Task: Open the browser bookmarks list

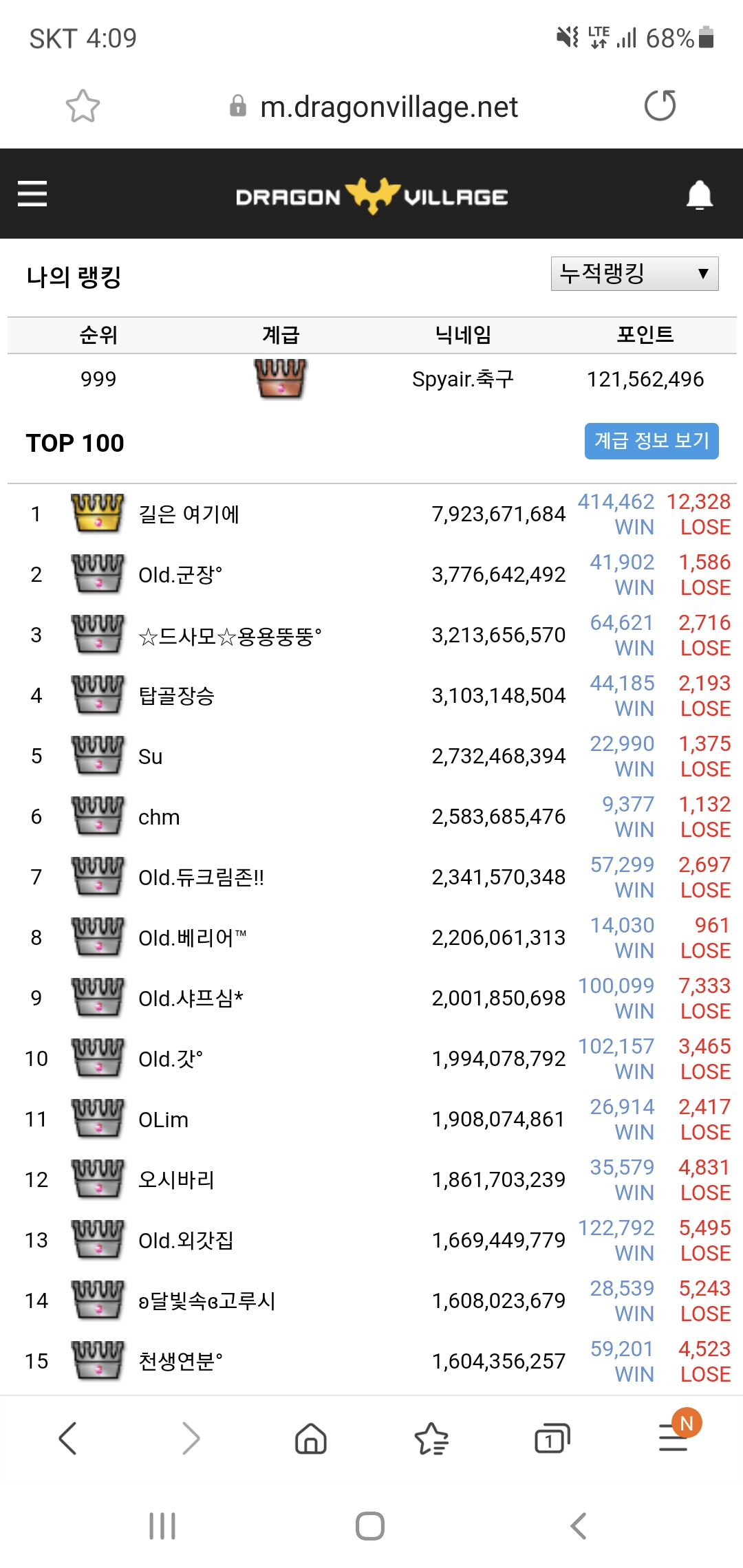Action: tap(431, 1438)
